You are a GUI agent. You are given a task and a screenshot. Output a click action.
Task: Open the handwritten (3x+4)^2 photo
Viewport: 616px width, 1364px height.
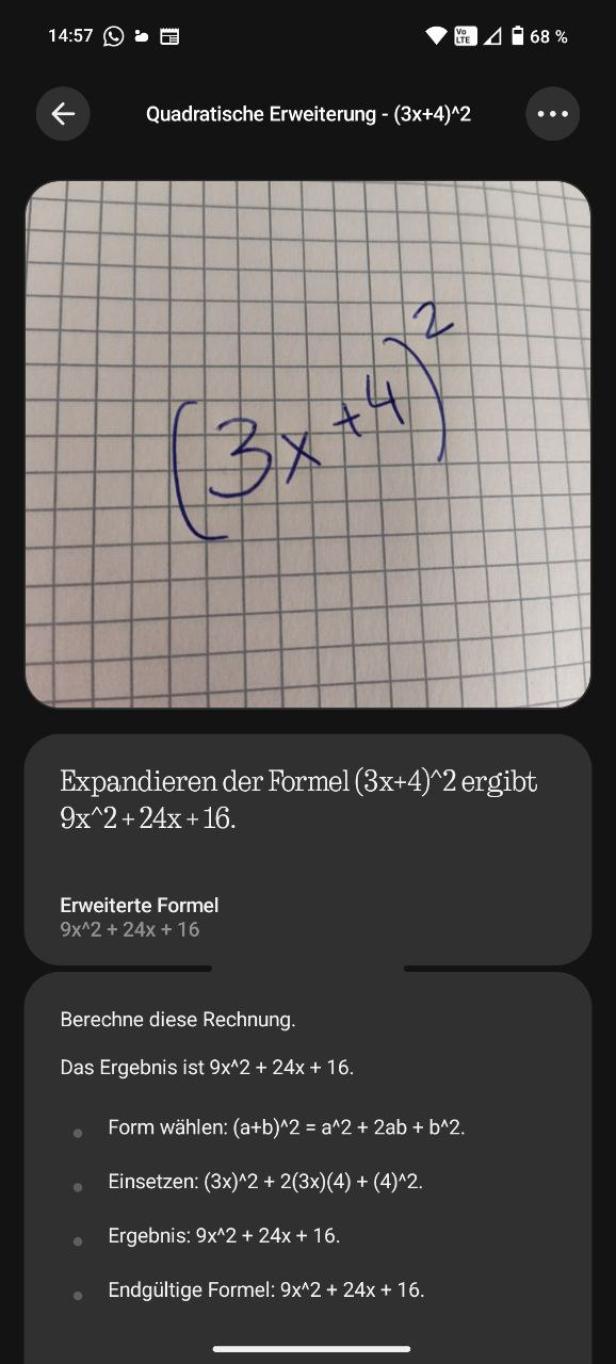point(308,444)
